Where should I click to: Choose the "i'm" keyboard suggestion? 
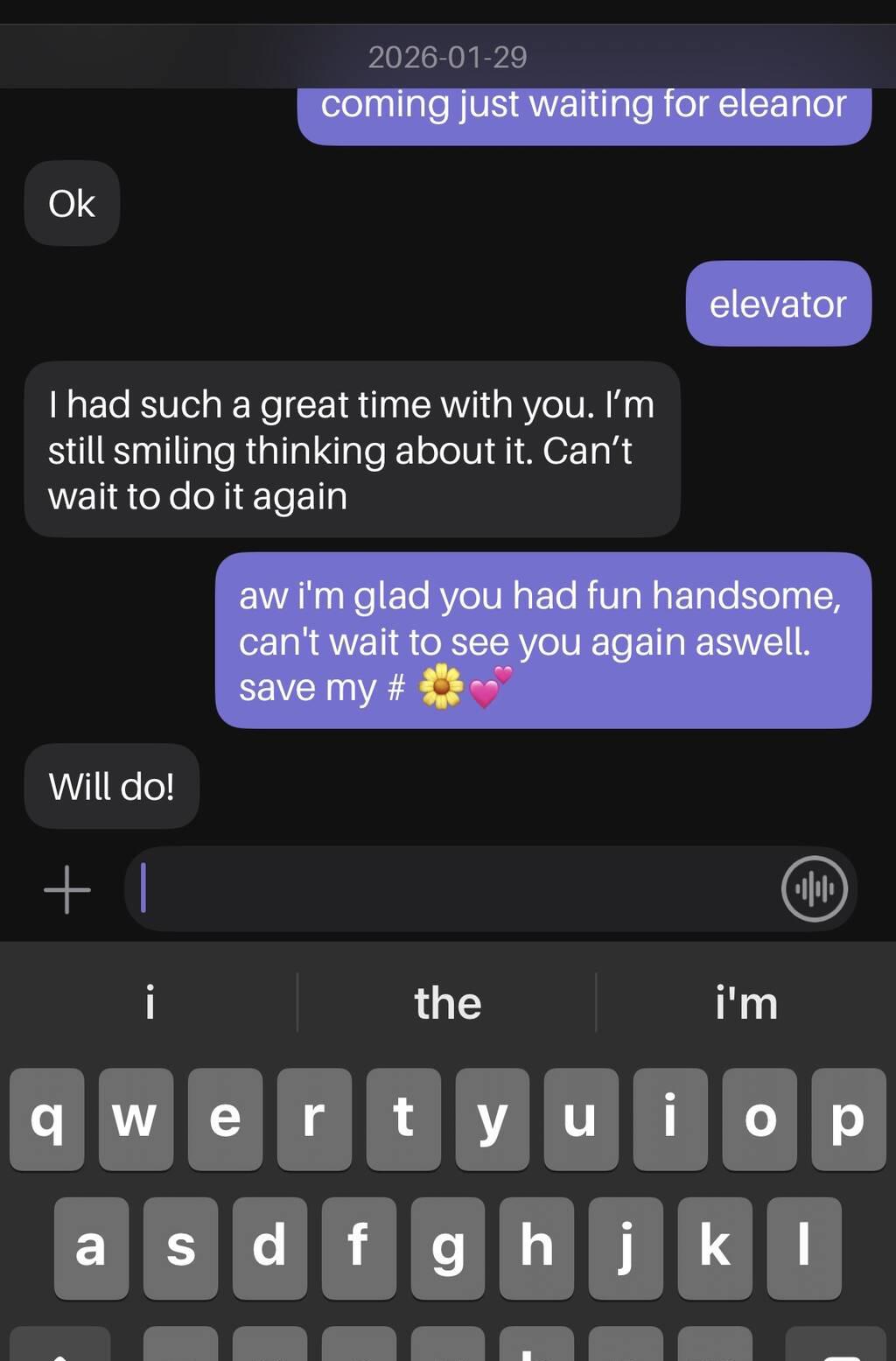point(746,1003)
